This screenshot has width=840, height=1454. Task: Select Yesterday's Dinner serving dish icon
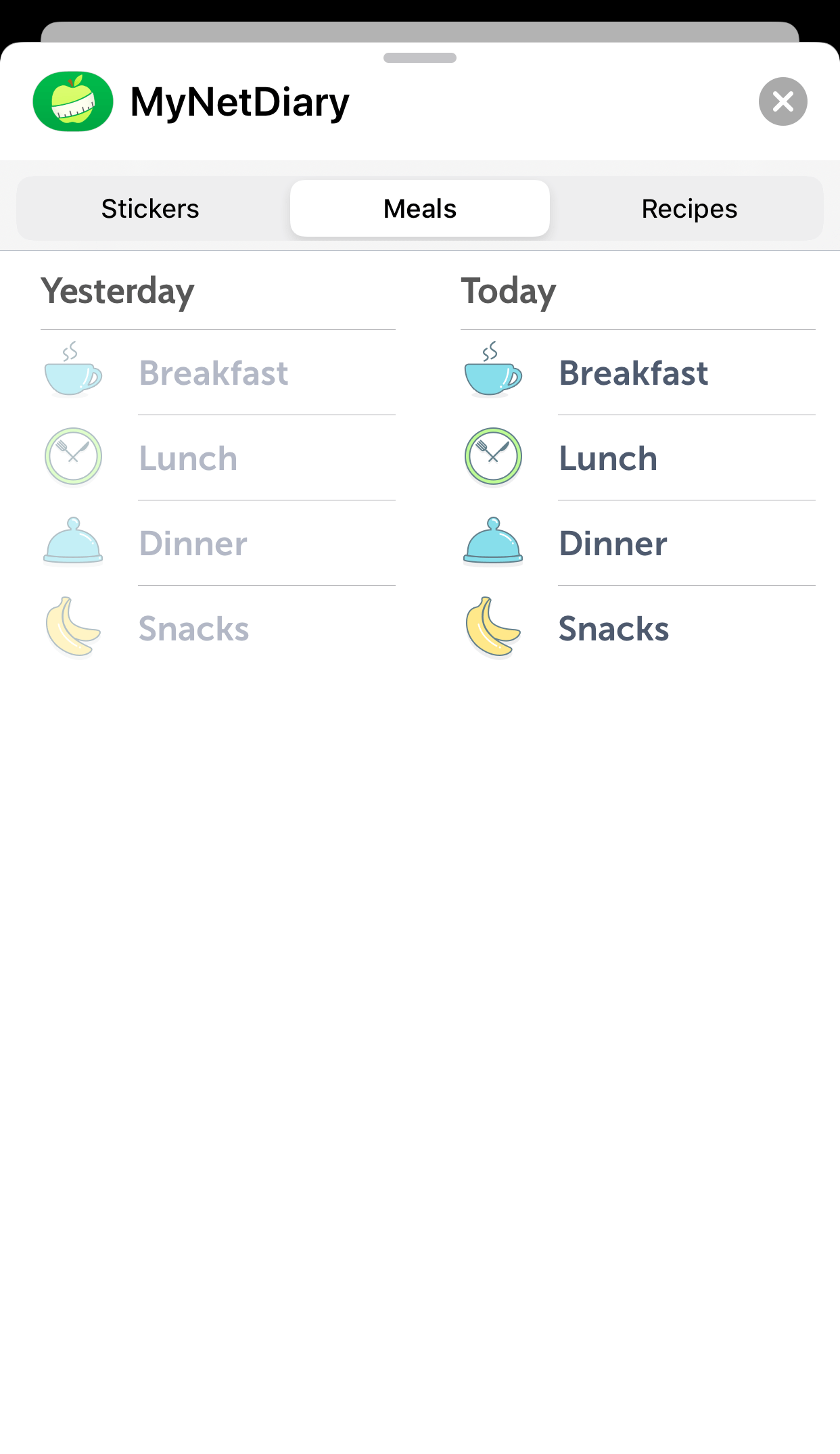click(x=72, y=542)
